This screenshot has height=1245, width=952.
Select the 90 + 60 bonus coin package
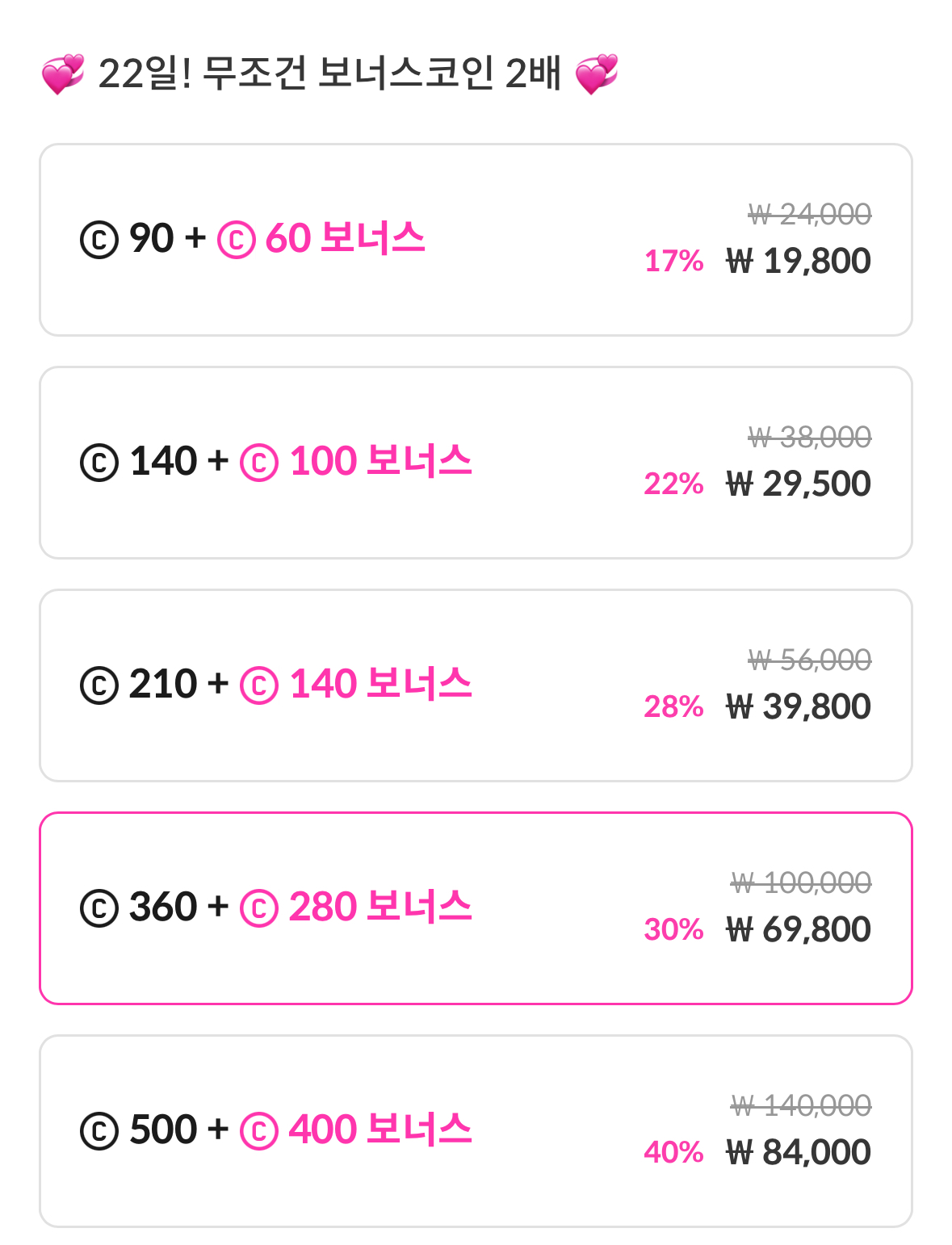point(476,239)
